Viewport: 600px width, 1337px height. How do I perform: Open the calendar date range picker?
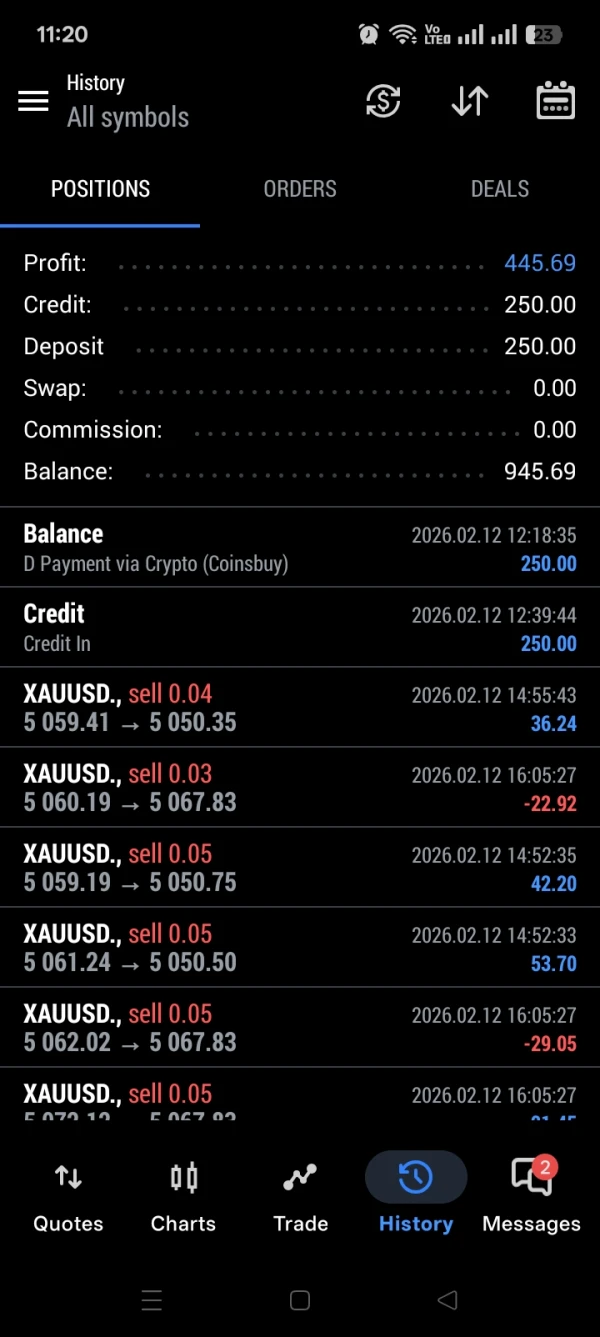[x=555, y=101]
